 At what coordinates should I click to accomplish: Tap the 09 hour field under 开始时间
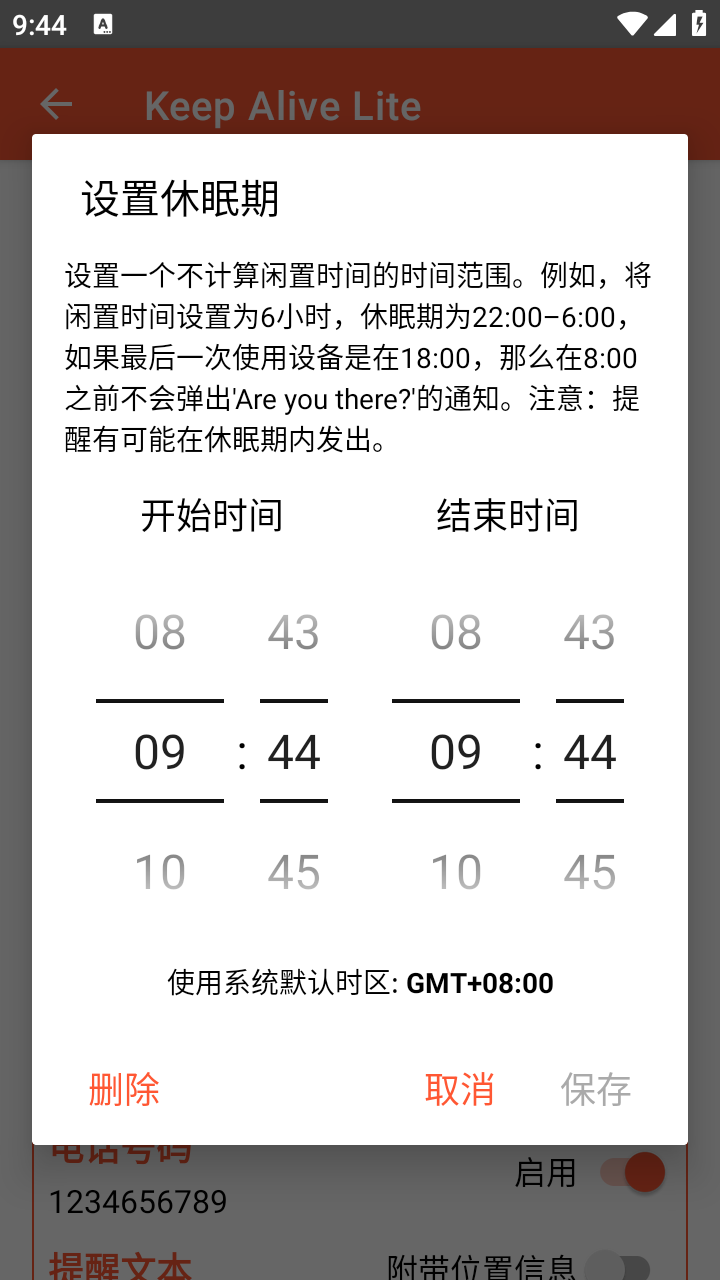click(x=160, y=752)
